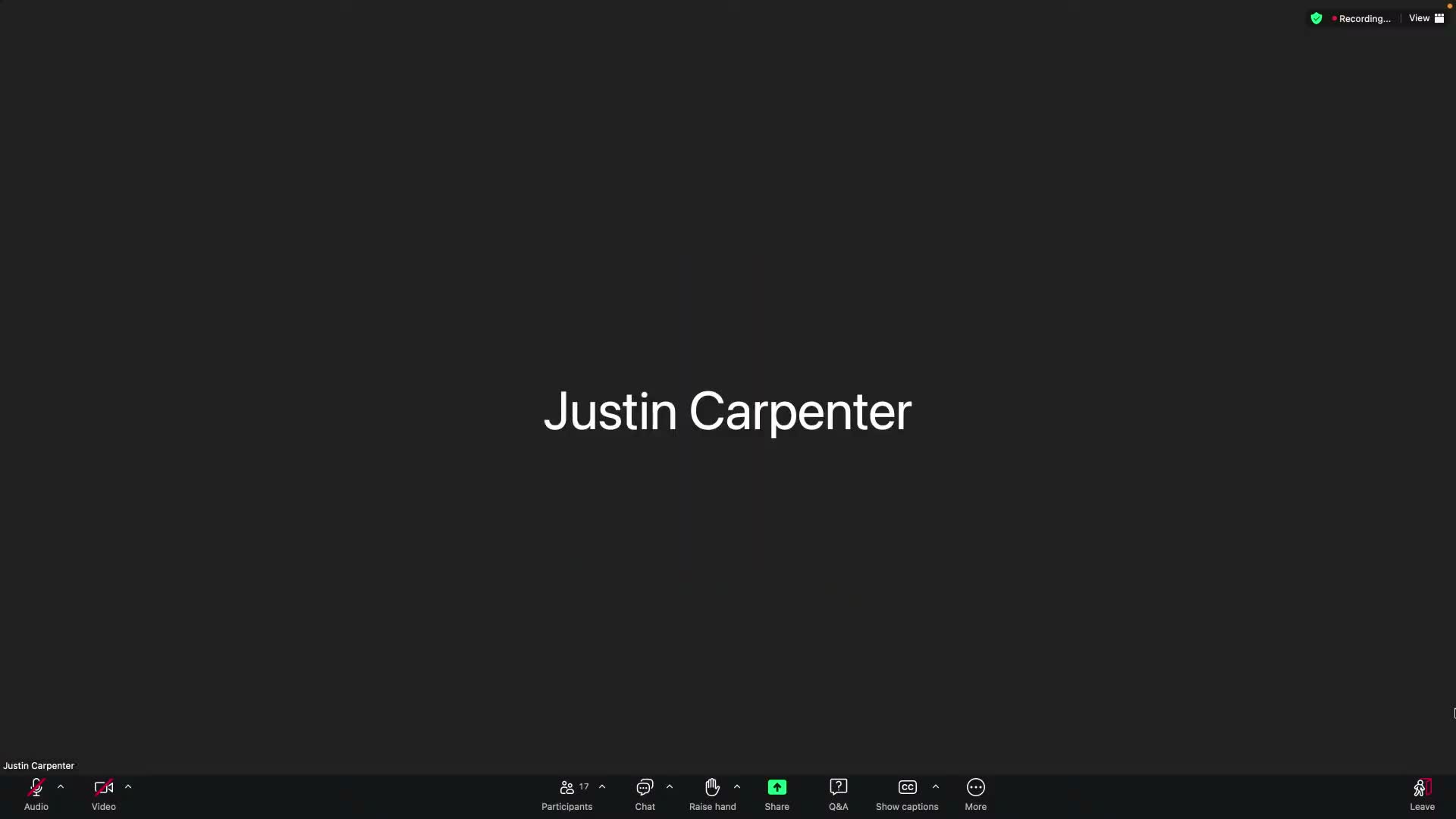Viewport: 1456px width, 819px height.
Task: Expand the arrow next to Participants
Action: point(602,787)
